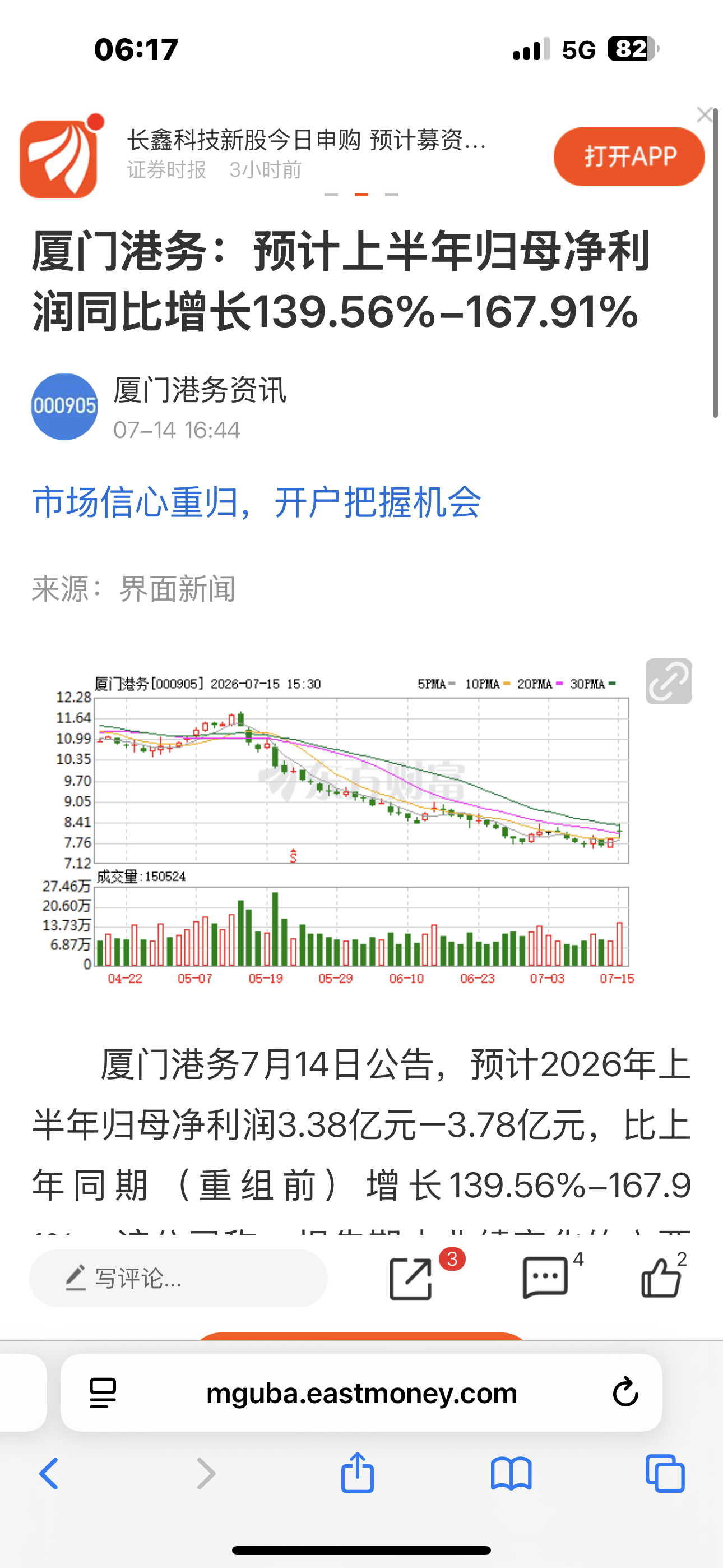Like this article
The width and height of the screenshot is (723, 1568).
pyautogui.click(x=661, y=1278)
